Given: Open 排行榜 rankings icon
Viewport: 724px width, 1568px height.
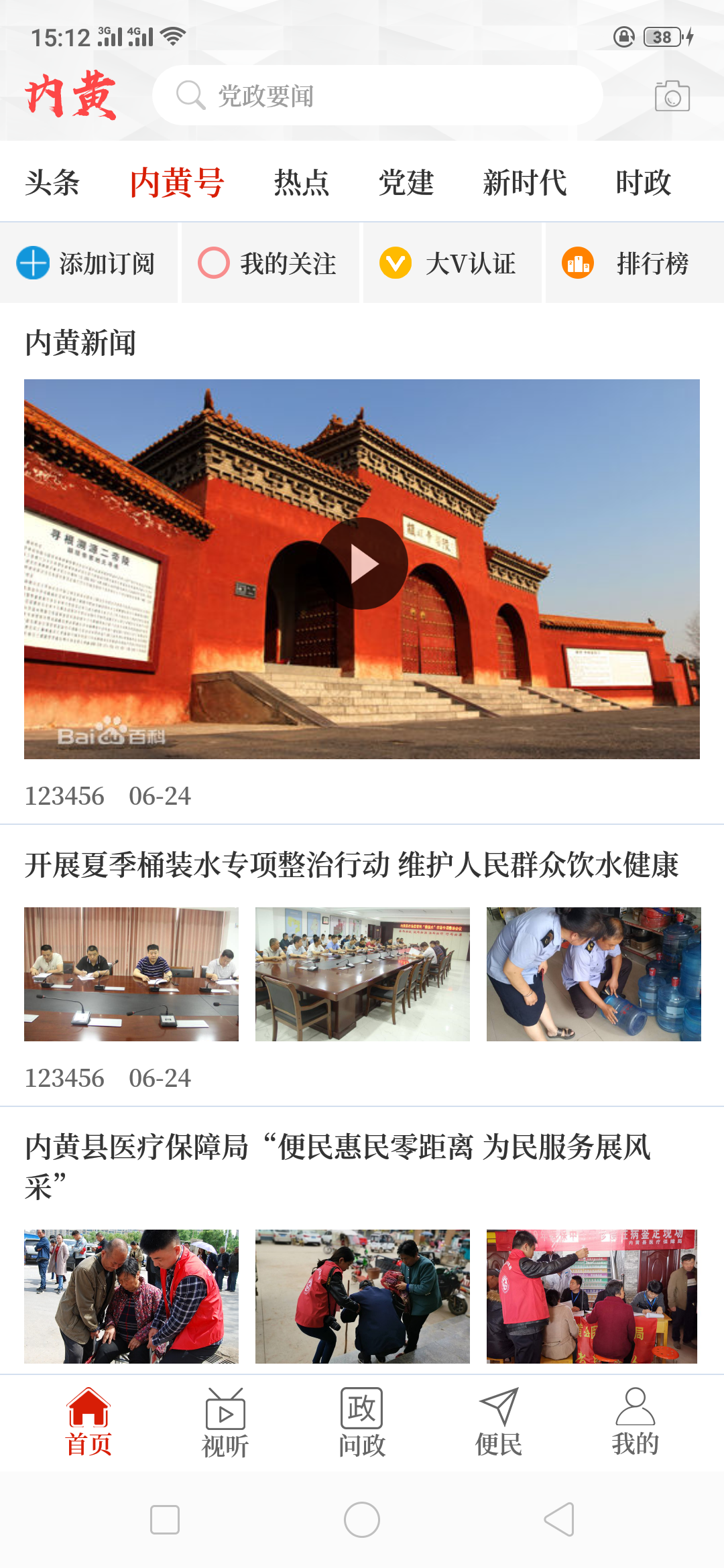Looking at the screenshot, I should tap(577, 264).
